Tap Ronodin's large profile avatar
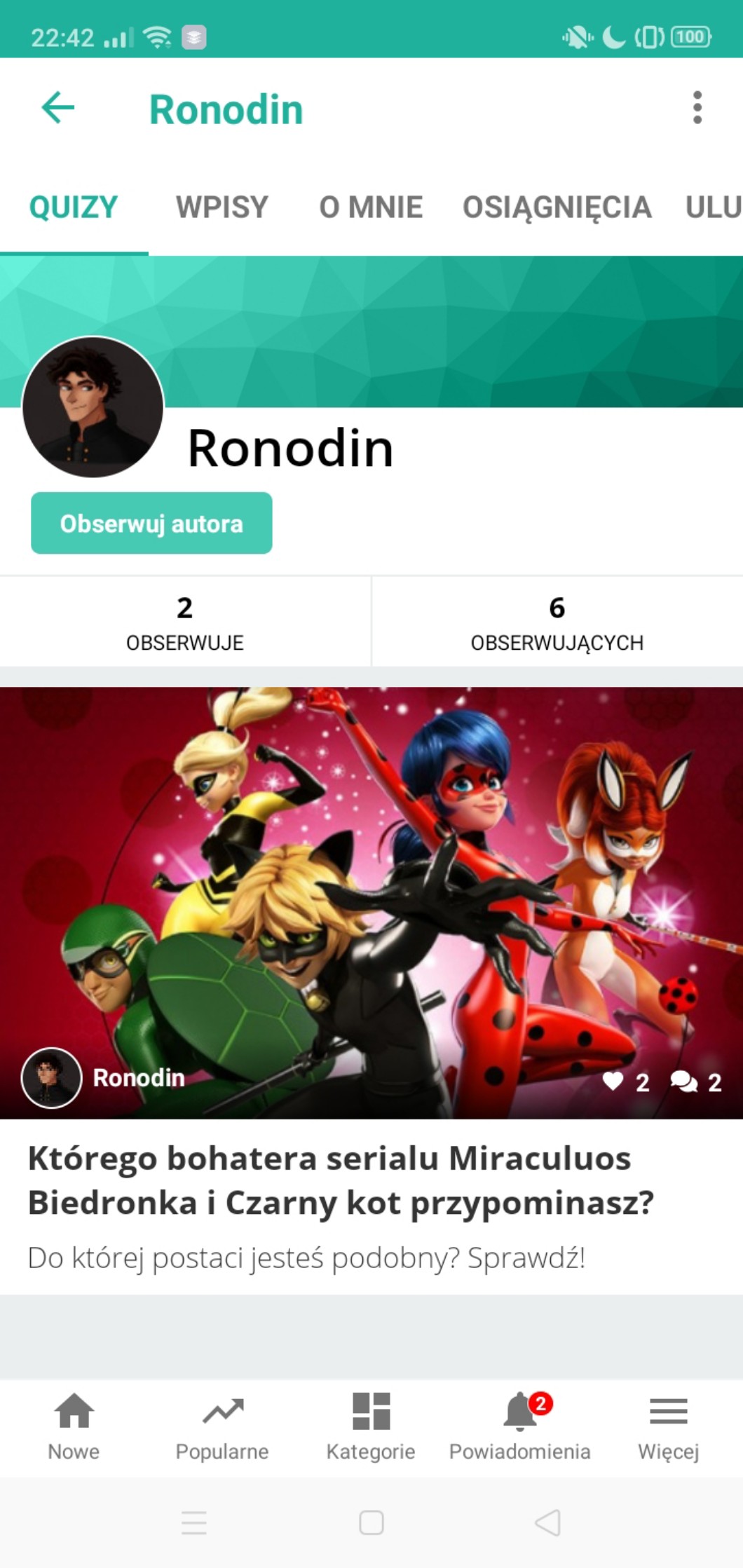The height and width of the screenshot is (1568, 743). 93,407
